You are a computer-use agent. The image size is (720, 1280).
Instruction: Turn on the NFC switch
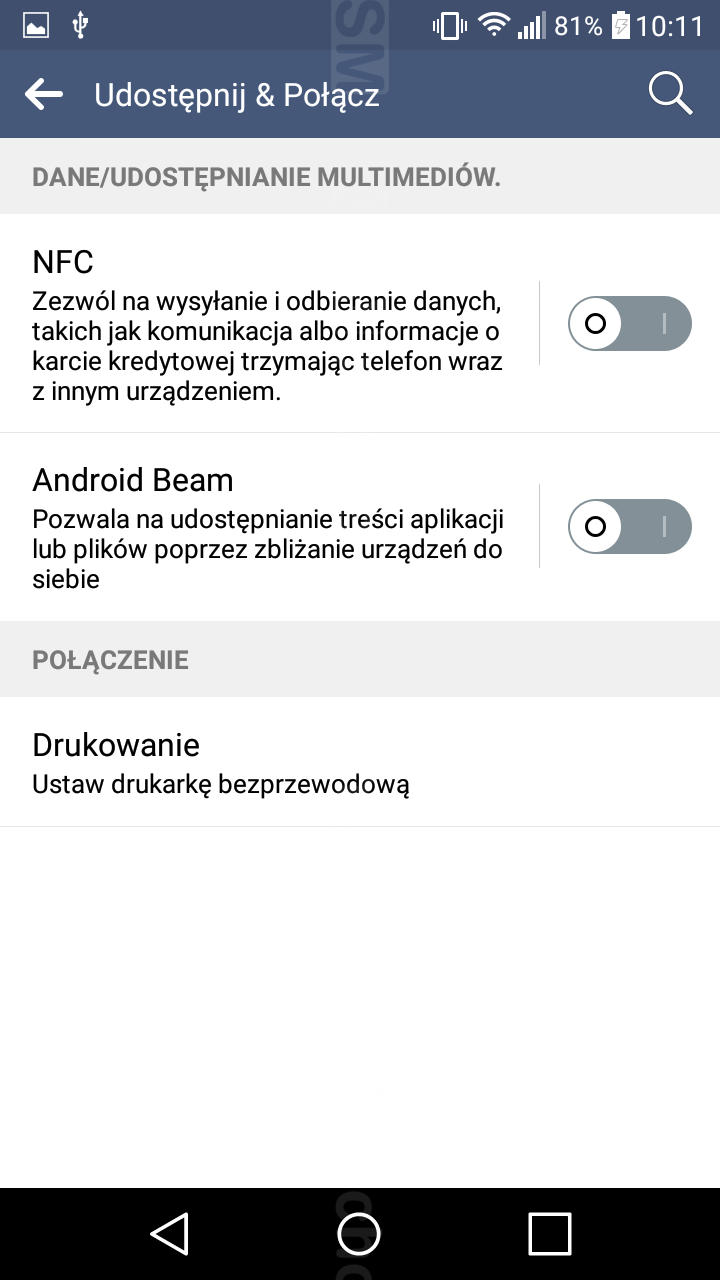[630, 324]
